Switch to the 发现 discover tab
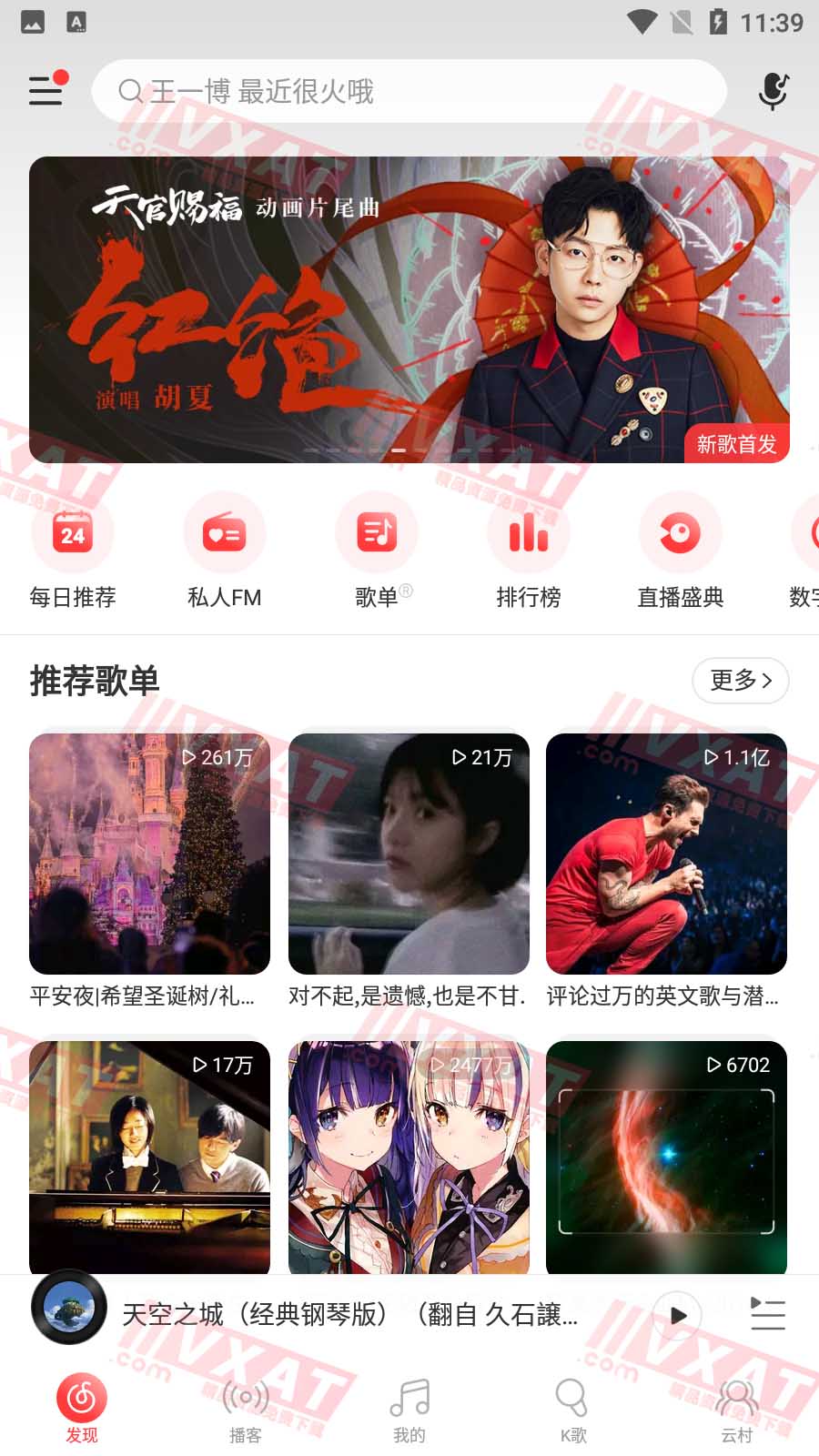Image resolution: width=819 pixels, height=1456 pixels. coord(81,1406)
